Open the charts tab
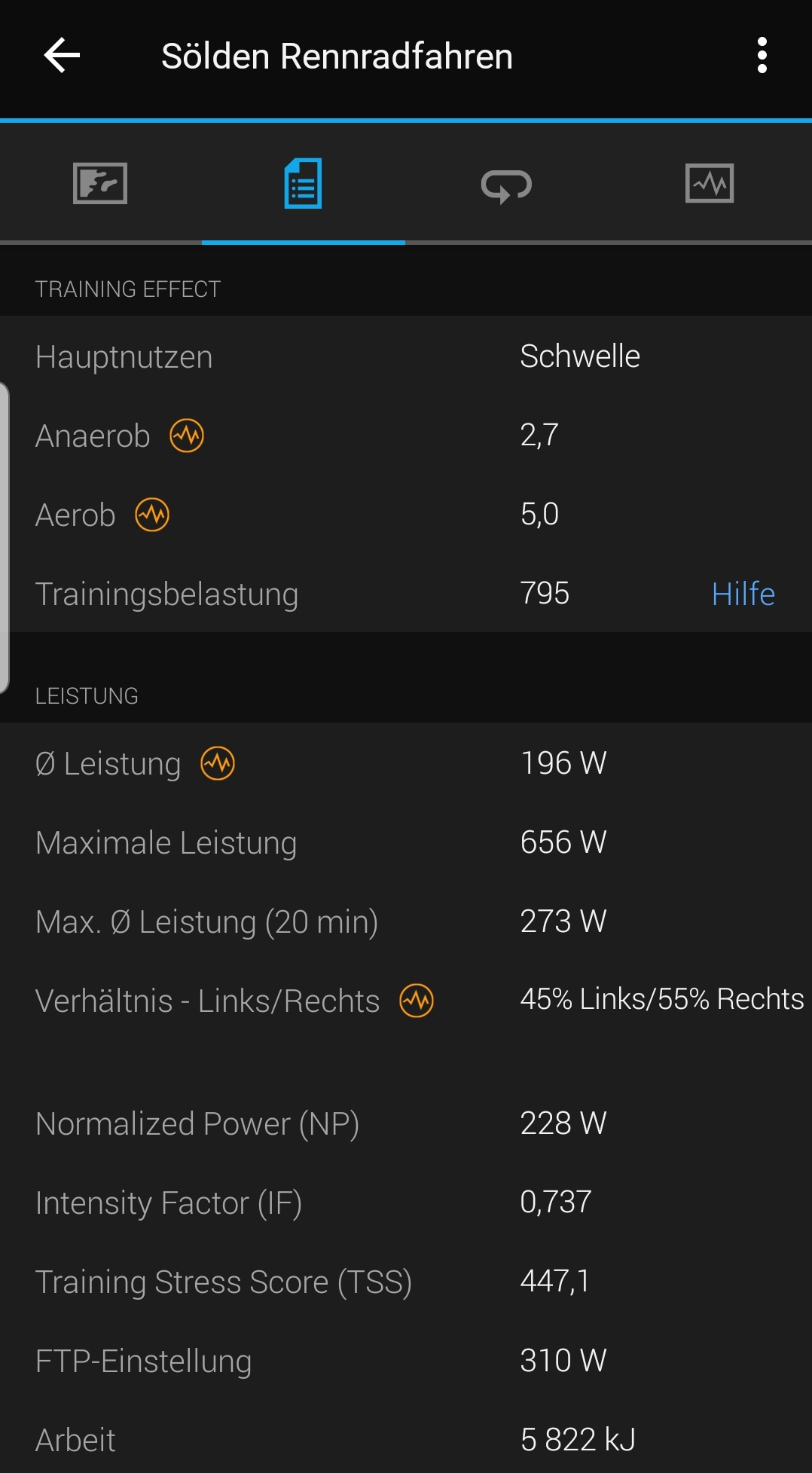 pos(710,183)
